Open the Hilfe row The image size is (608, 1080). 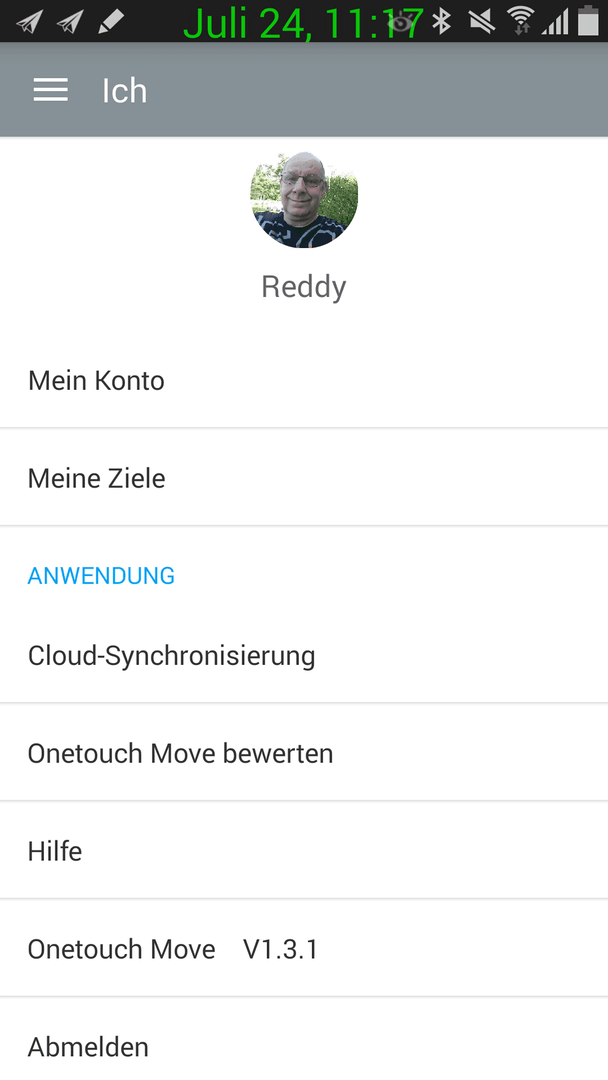point(304,851)
